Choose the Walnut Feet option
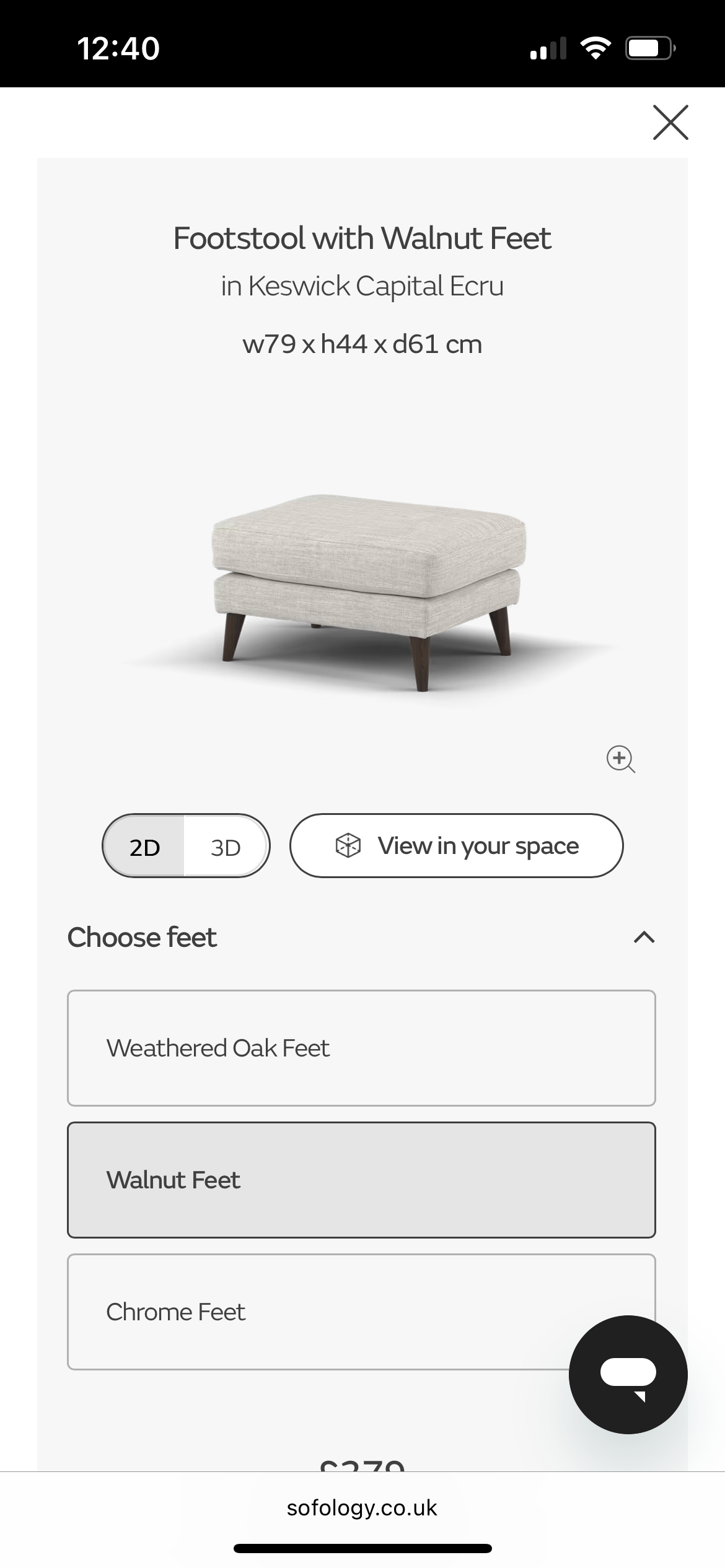This screenshot has width=725, height=1568. (x=361, y=1180)
